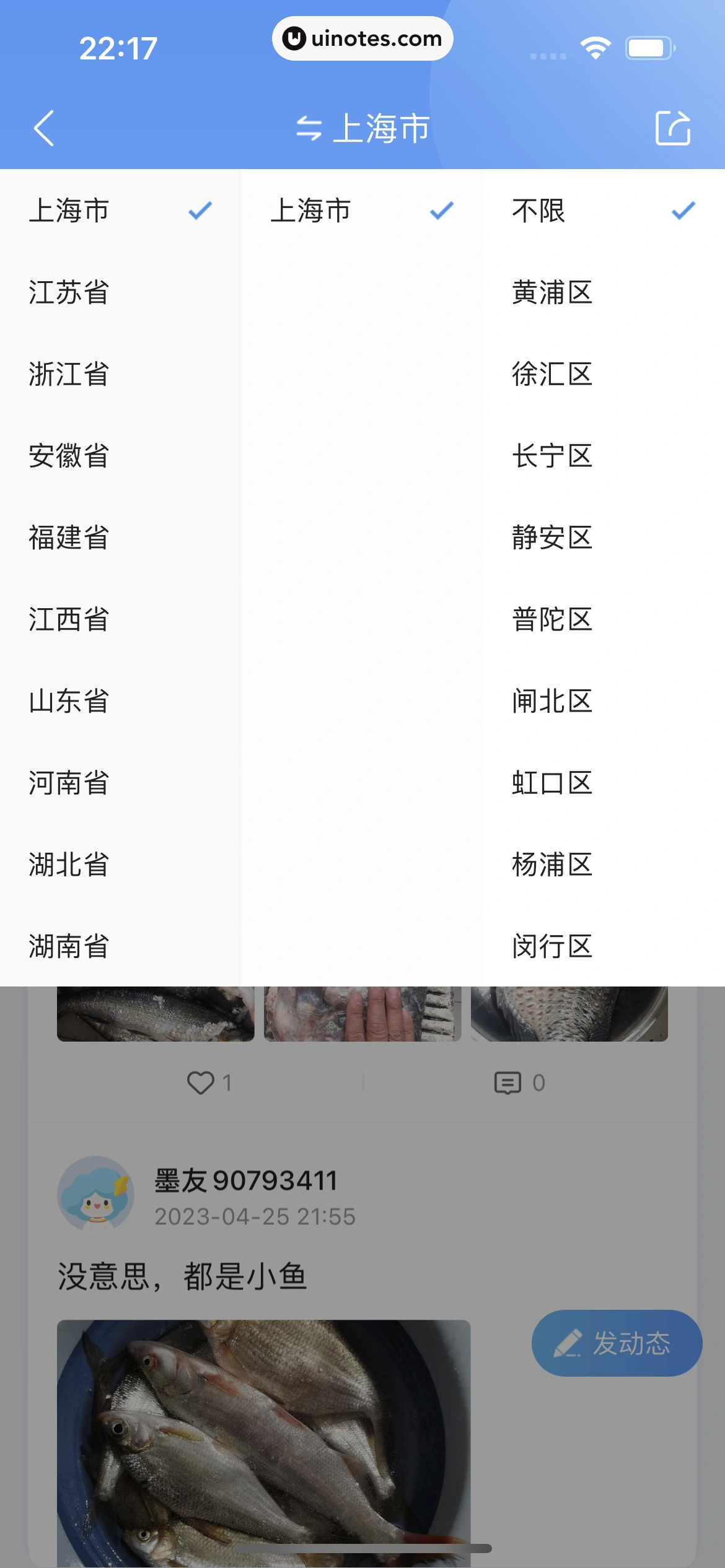
Task: Pick 福建省 in the province column
Action: [69, 538]
